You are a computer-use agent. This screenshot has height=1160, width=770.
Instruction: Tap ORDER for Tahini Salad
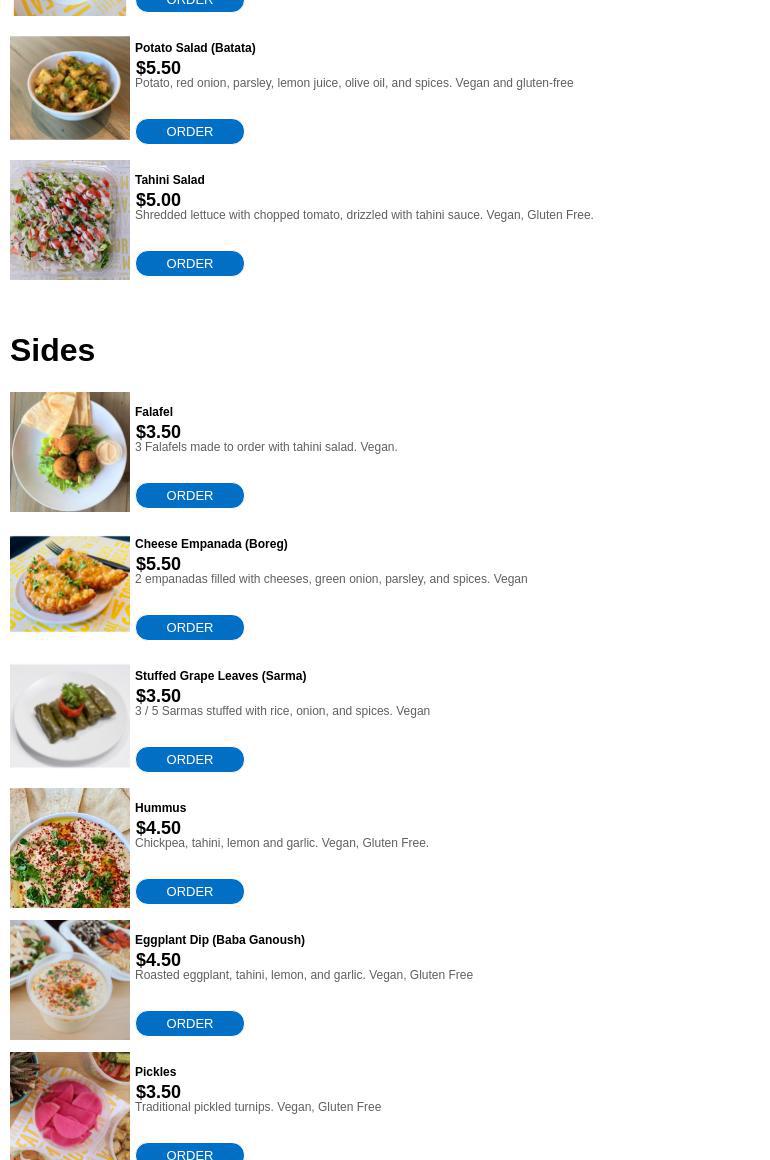(x=189, y=263)
